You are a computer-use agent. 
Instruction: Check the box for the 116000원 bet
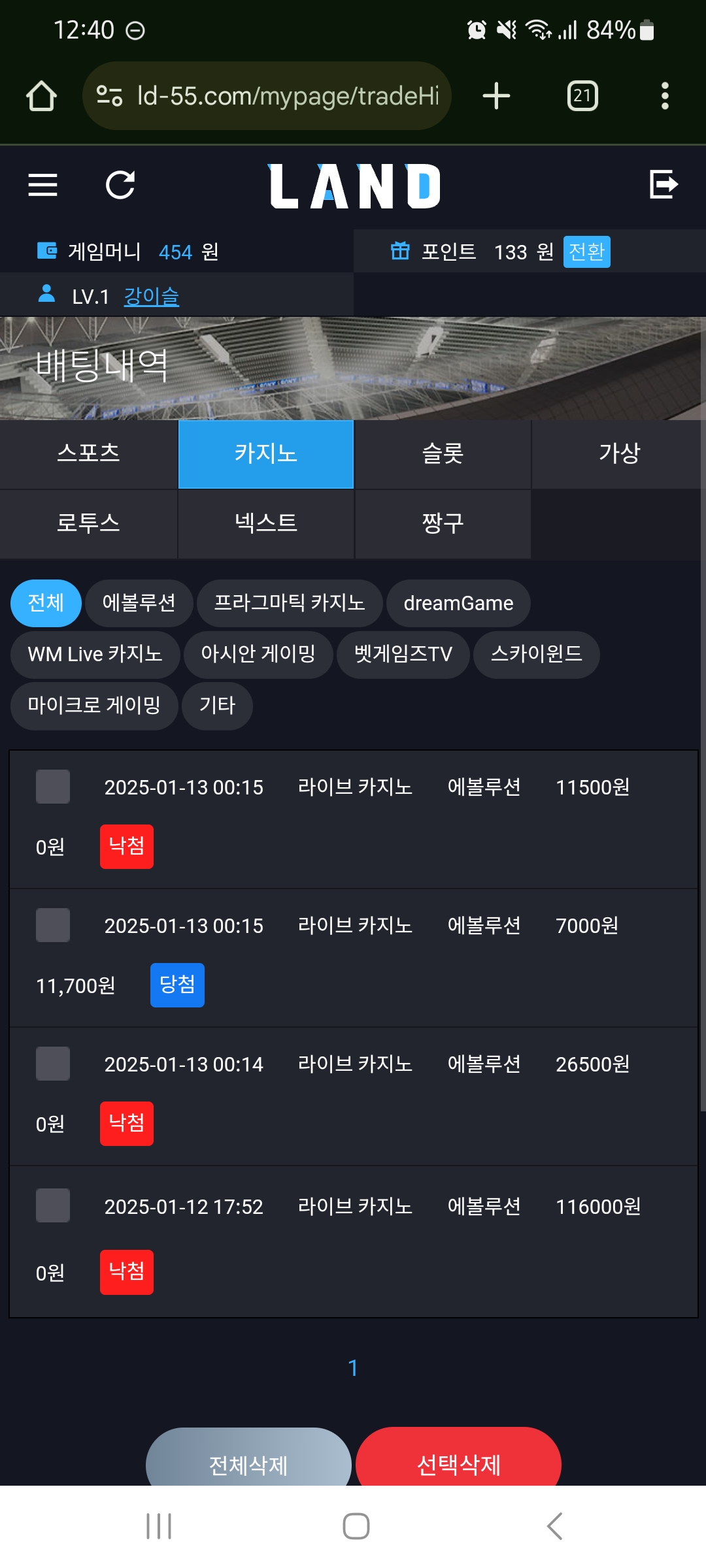pyautogui.click(x=53, y=1205)
